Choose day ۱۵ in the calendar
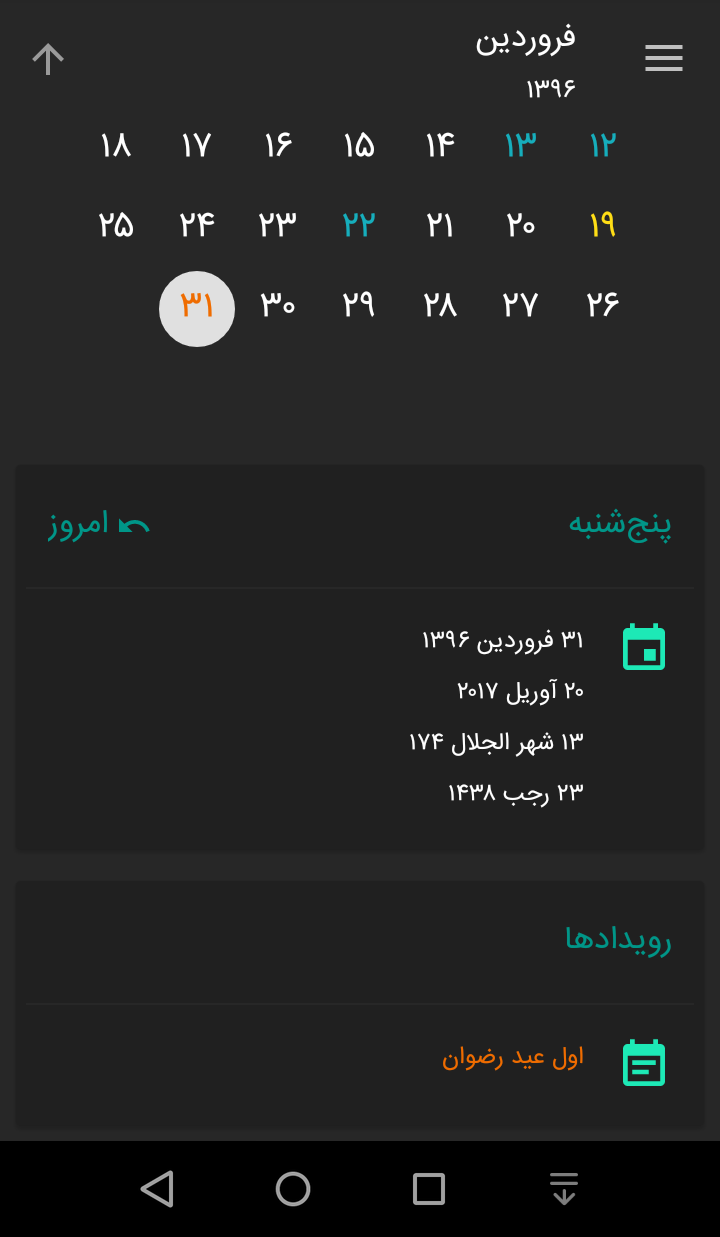This screenshot has height=1237, width=720. coord(358,146)
